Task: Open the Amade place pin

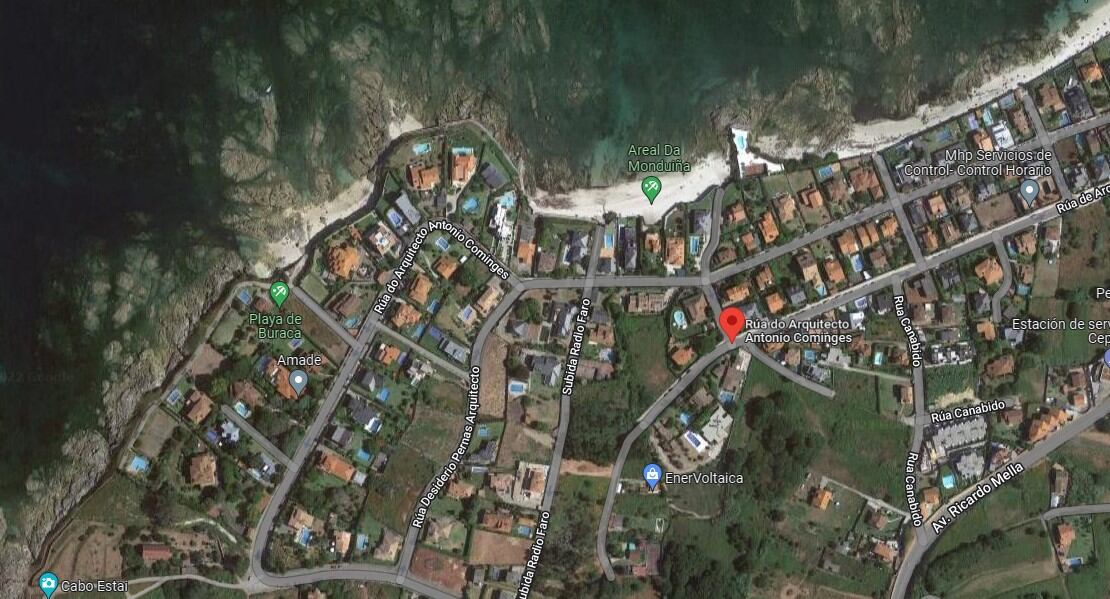Action: click(x=298, y=380)
